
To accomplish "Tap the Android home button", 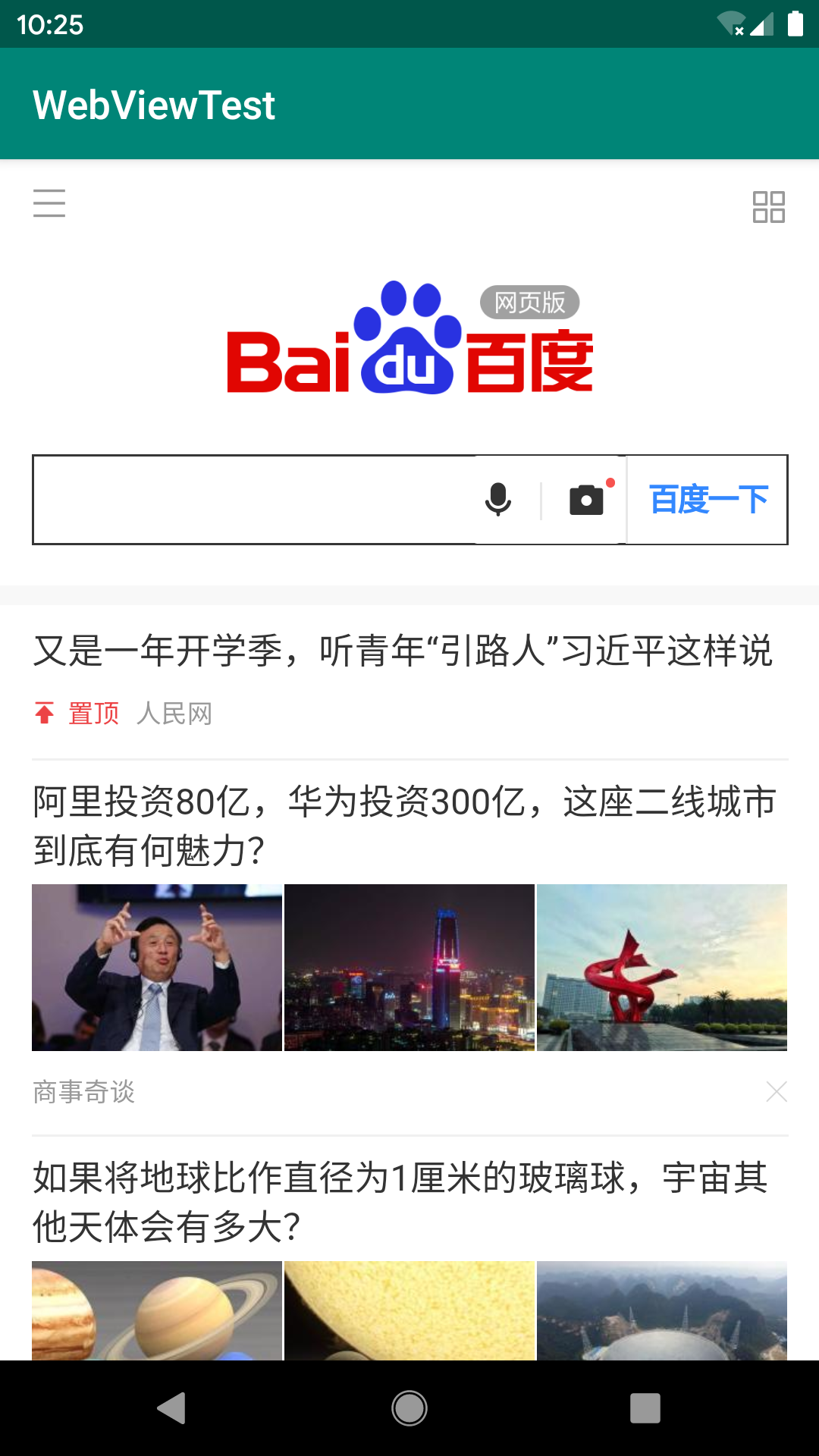I will [409, 1407].
